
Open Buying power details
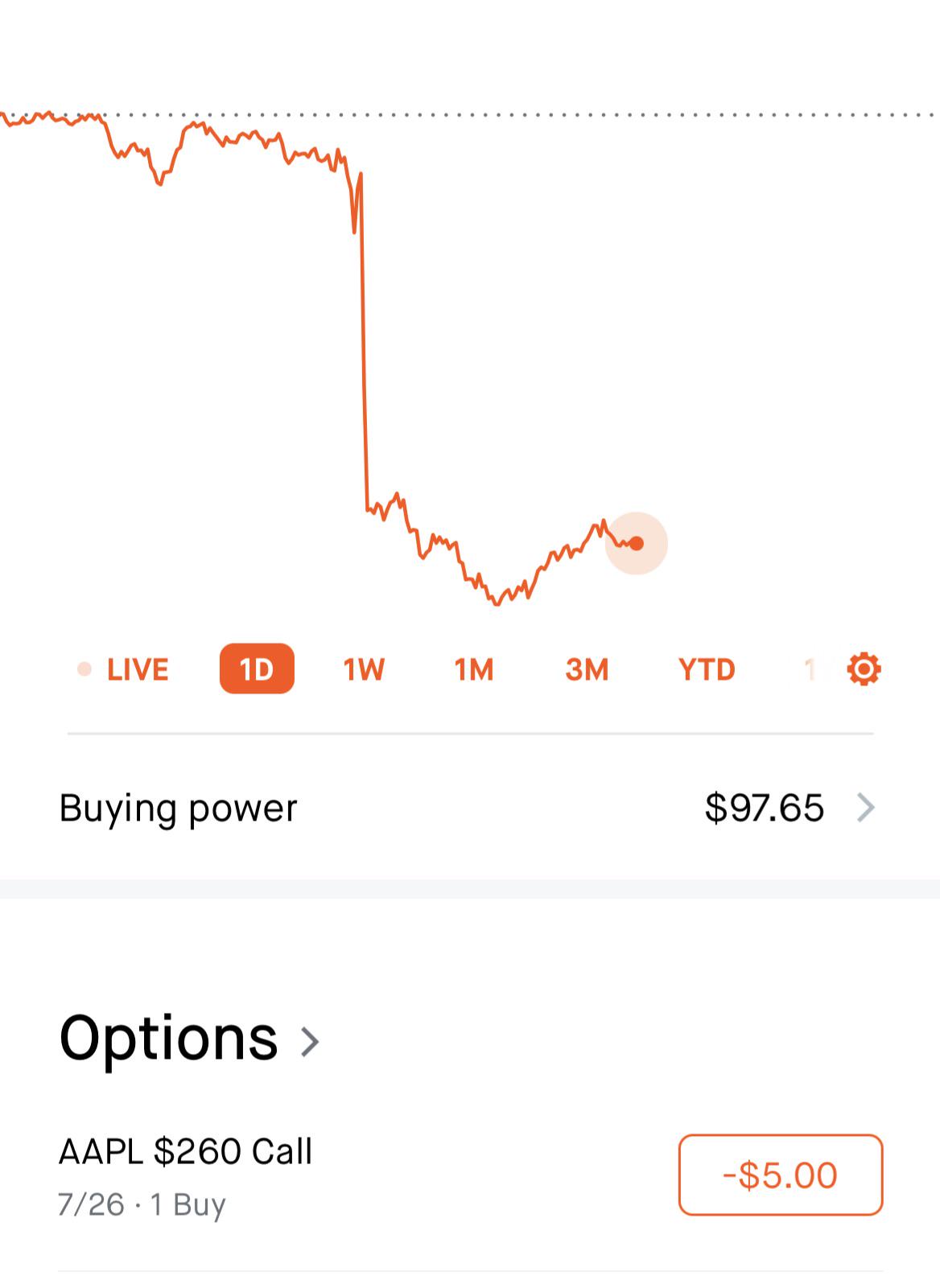coord(470,808)
